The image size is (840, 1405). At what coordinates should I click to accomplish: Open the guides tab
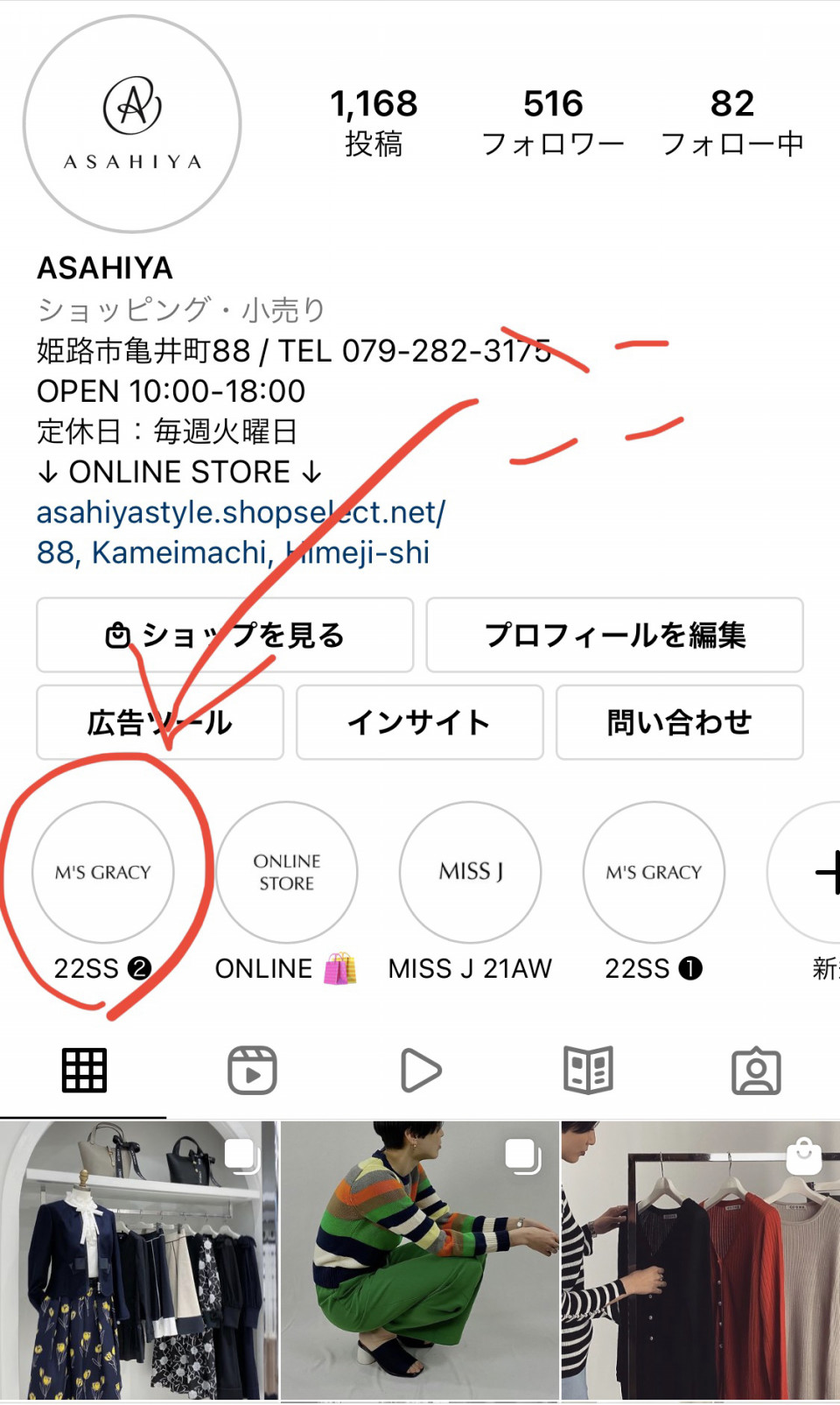pos(588,1070)
